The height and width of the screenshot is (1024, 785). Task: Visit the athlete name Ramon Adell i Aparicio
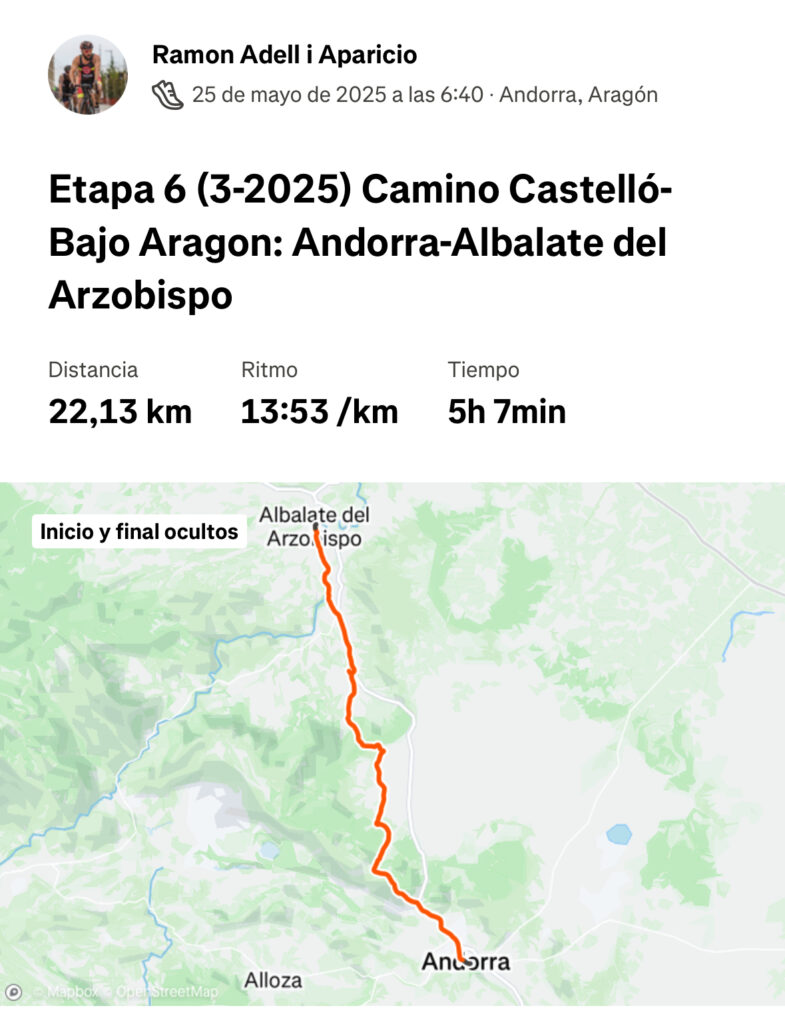point(284,55)
